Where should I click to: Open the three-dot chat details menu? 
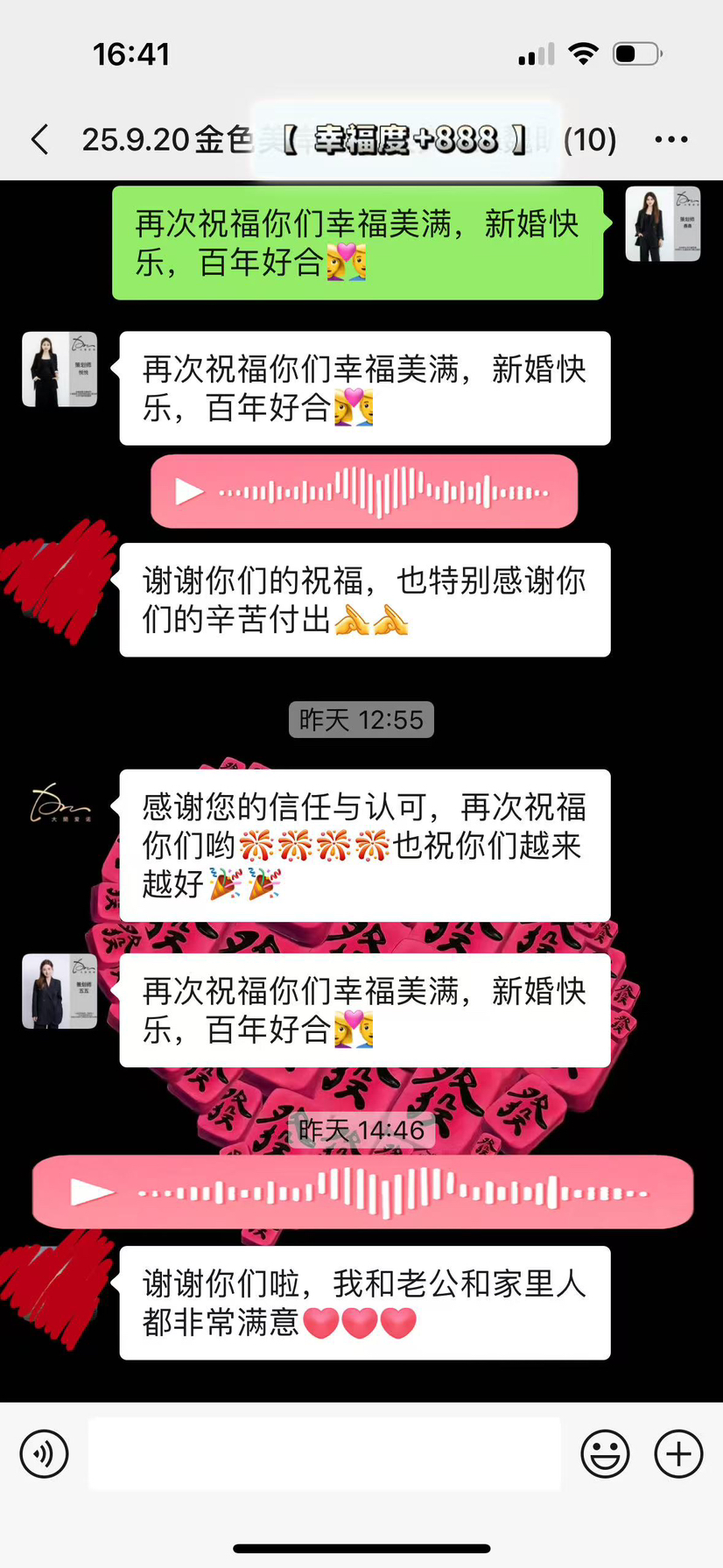click(670, 139)
